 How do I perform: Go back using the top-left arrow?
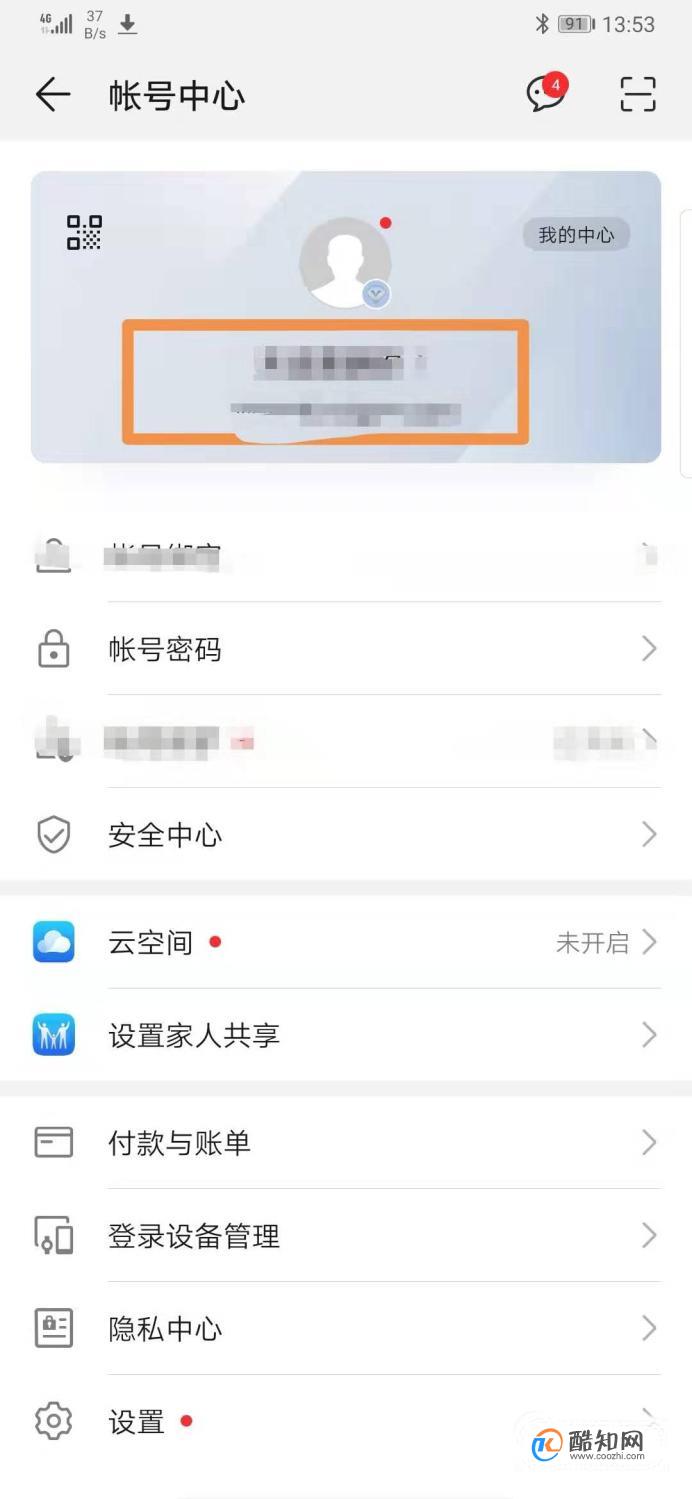pyautogui.click(x=53, y=95)
